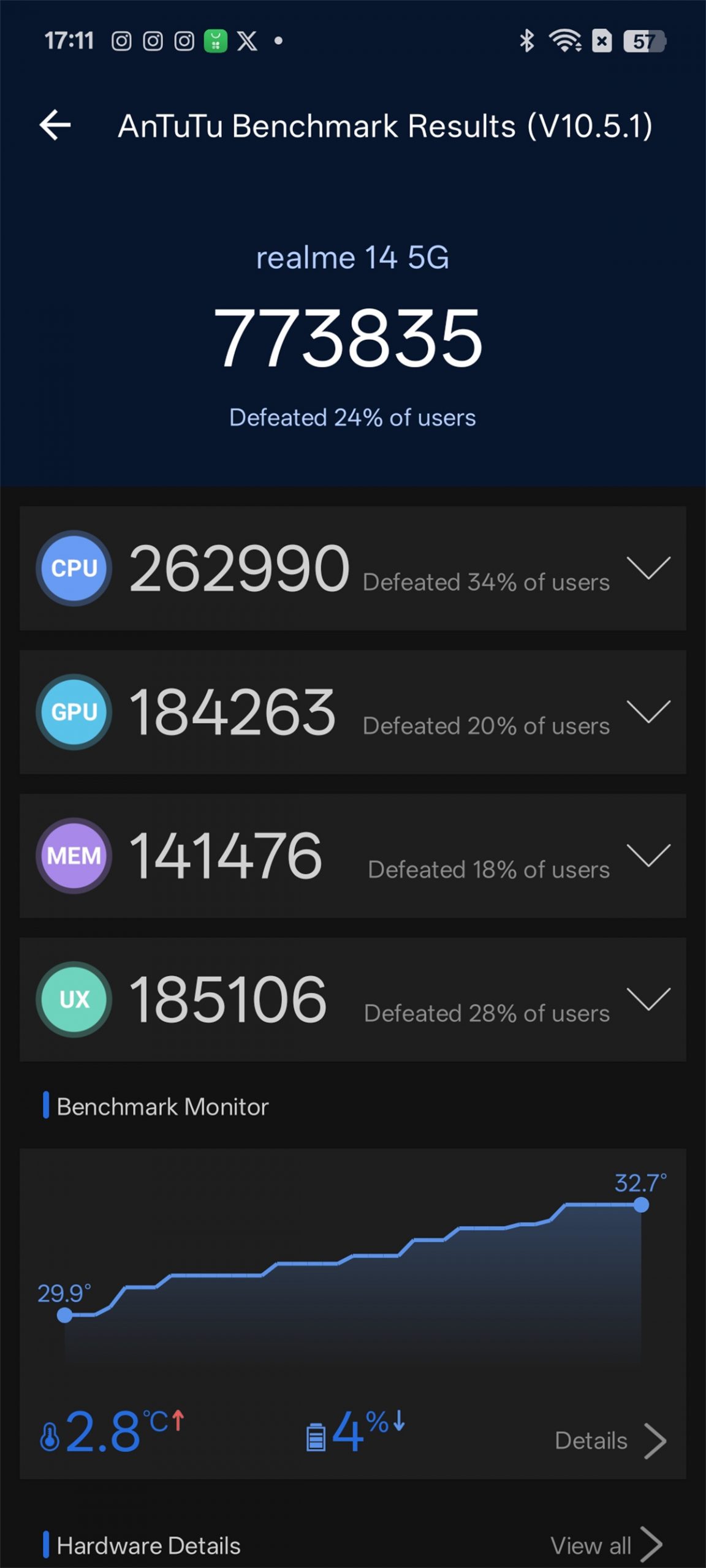Expand the MEM score breakdown
Image resolution: width=706 pixels, height=1568 pixels.
(x=648, y=856)
